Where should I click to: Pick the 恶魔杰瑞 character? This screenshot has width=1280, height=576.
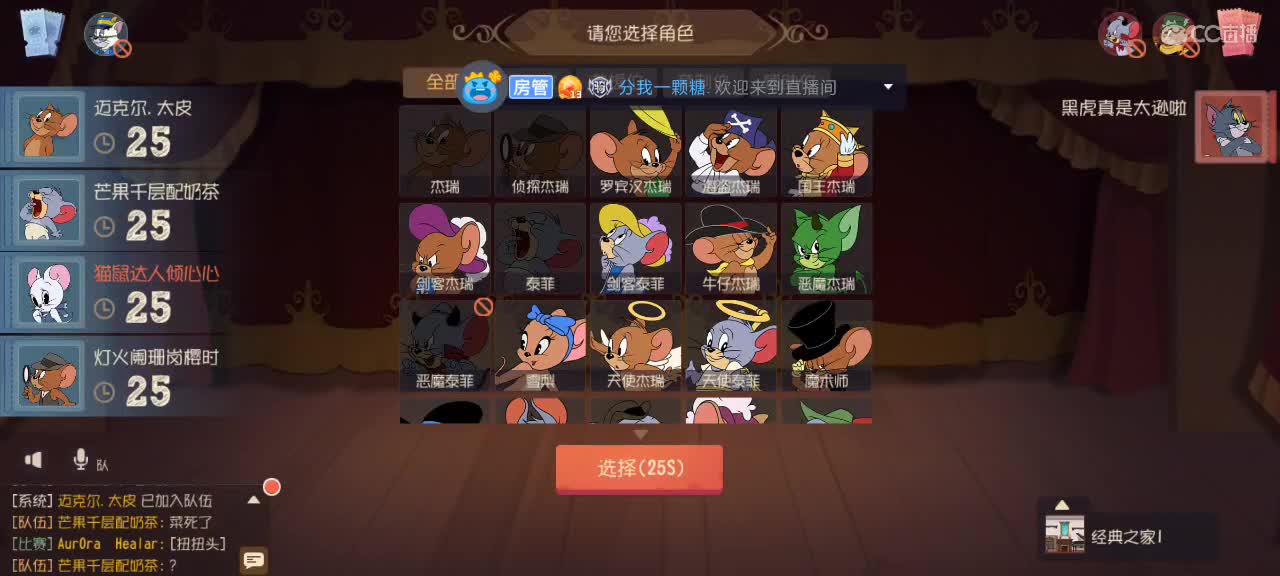pyautogui.click(x=827, y=247)
